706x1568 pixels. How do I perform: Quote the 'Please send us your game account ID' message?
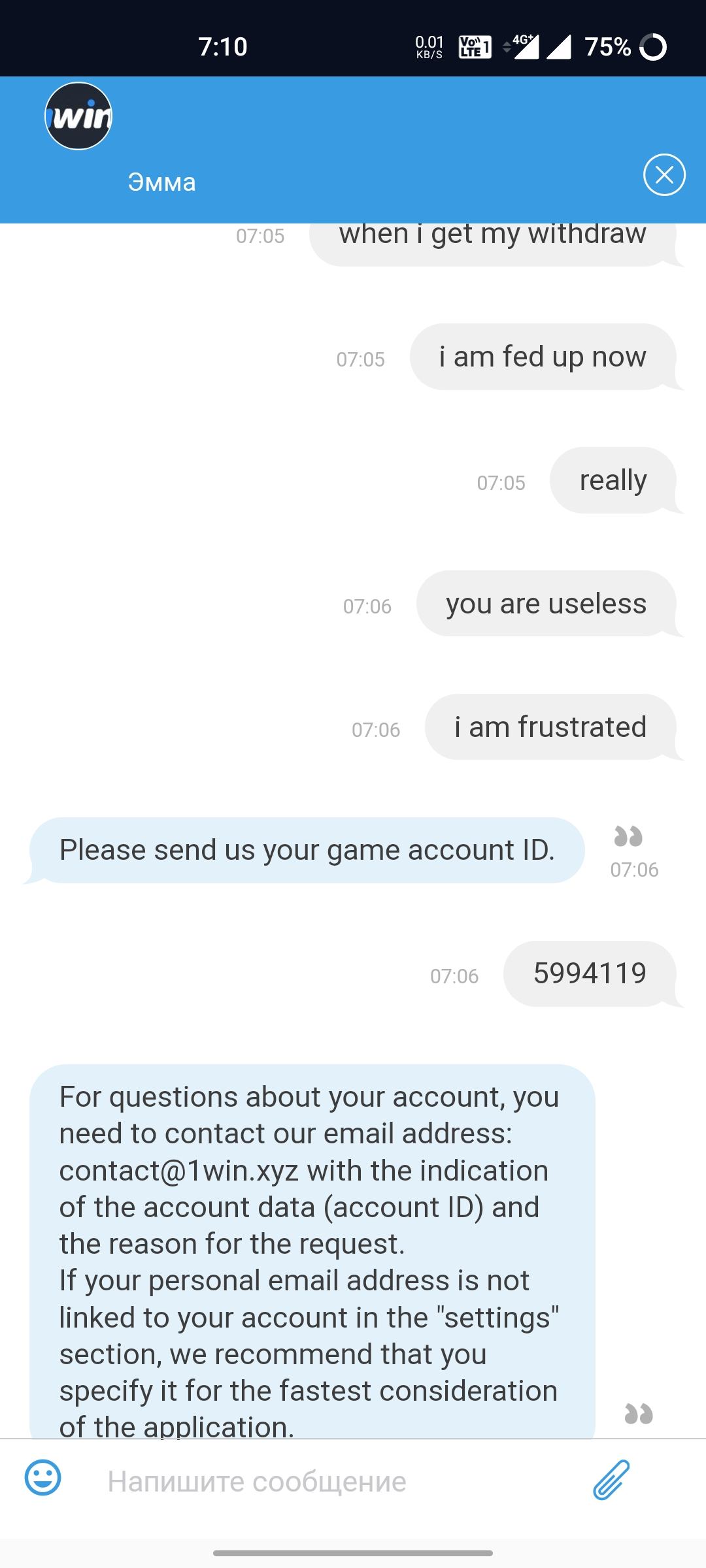click(628, 836)
